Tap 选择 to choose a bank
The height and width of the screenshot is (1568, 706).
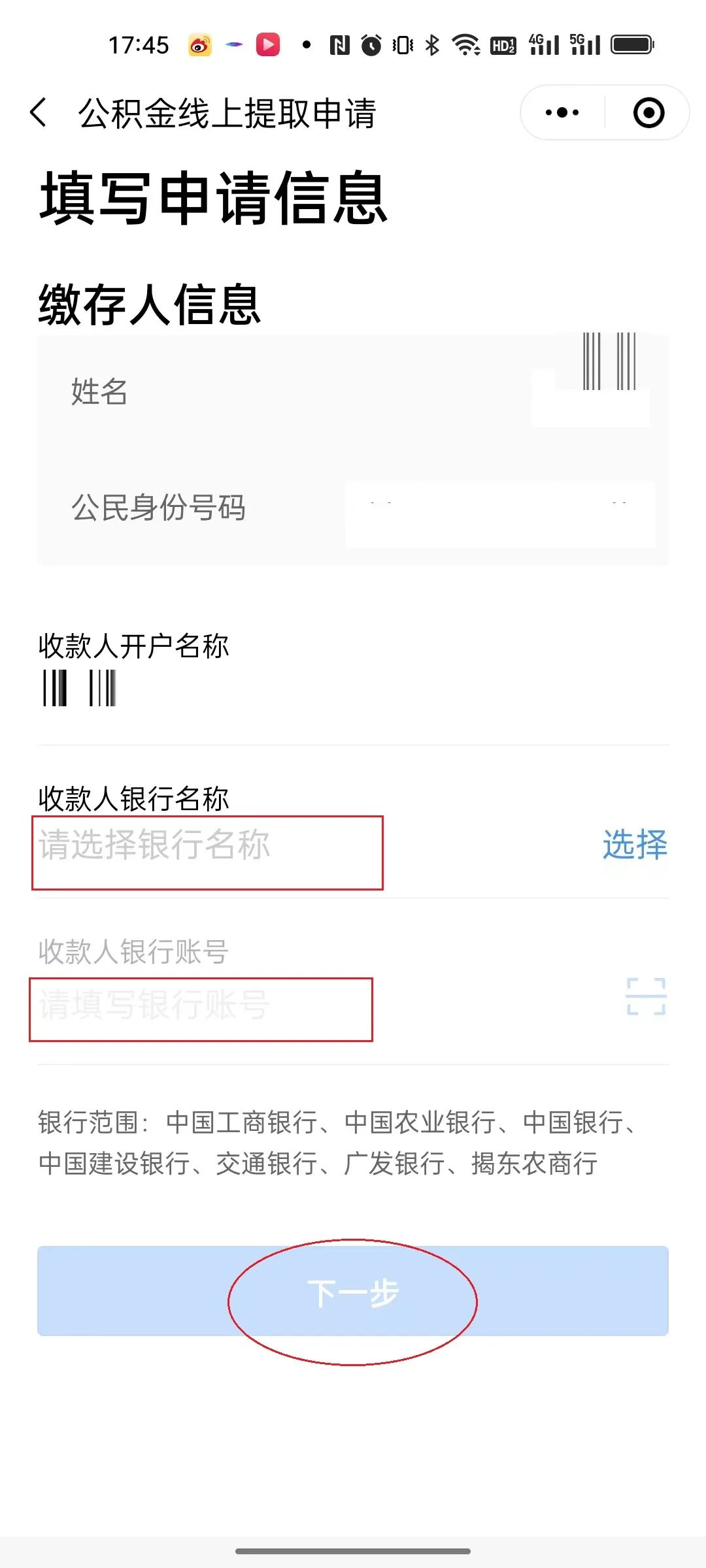(634, 845)
